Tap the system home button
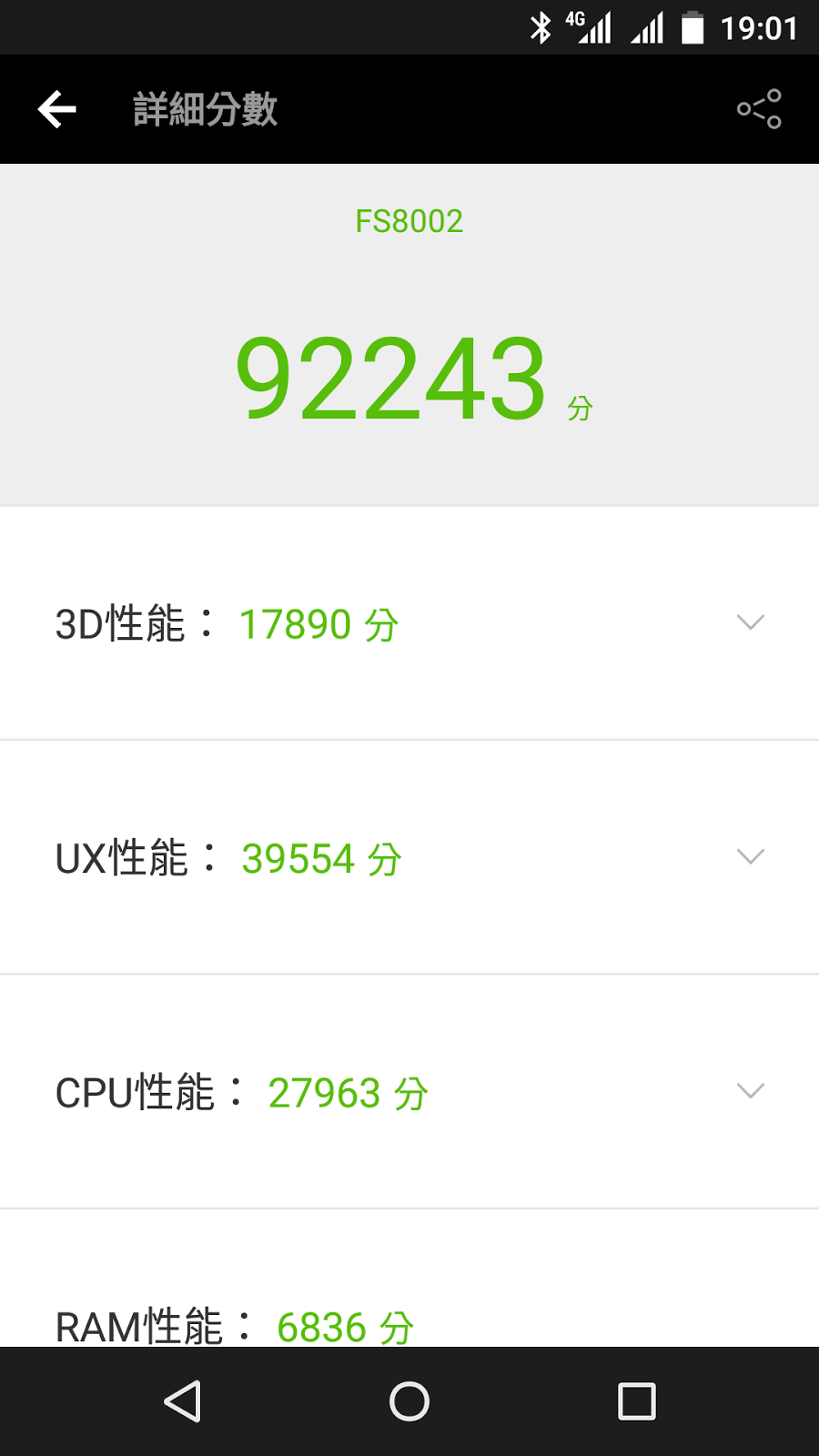The height and width of the screenshot is (1456, 819). click(409, 1401)
